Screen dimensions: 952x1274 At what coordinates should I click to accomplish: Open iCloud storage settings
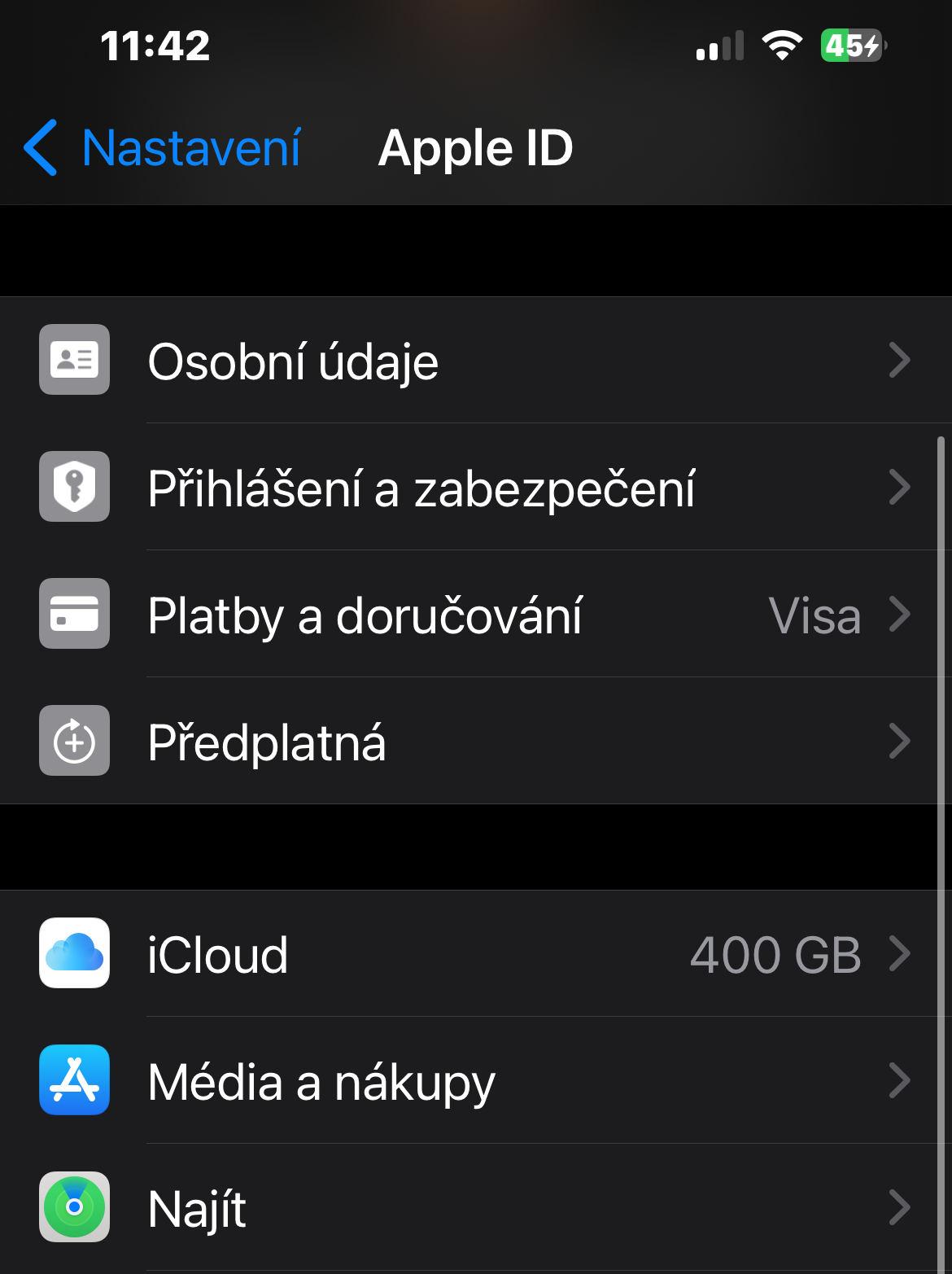click(x=476, y=954)
